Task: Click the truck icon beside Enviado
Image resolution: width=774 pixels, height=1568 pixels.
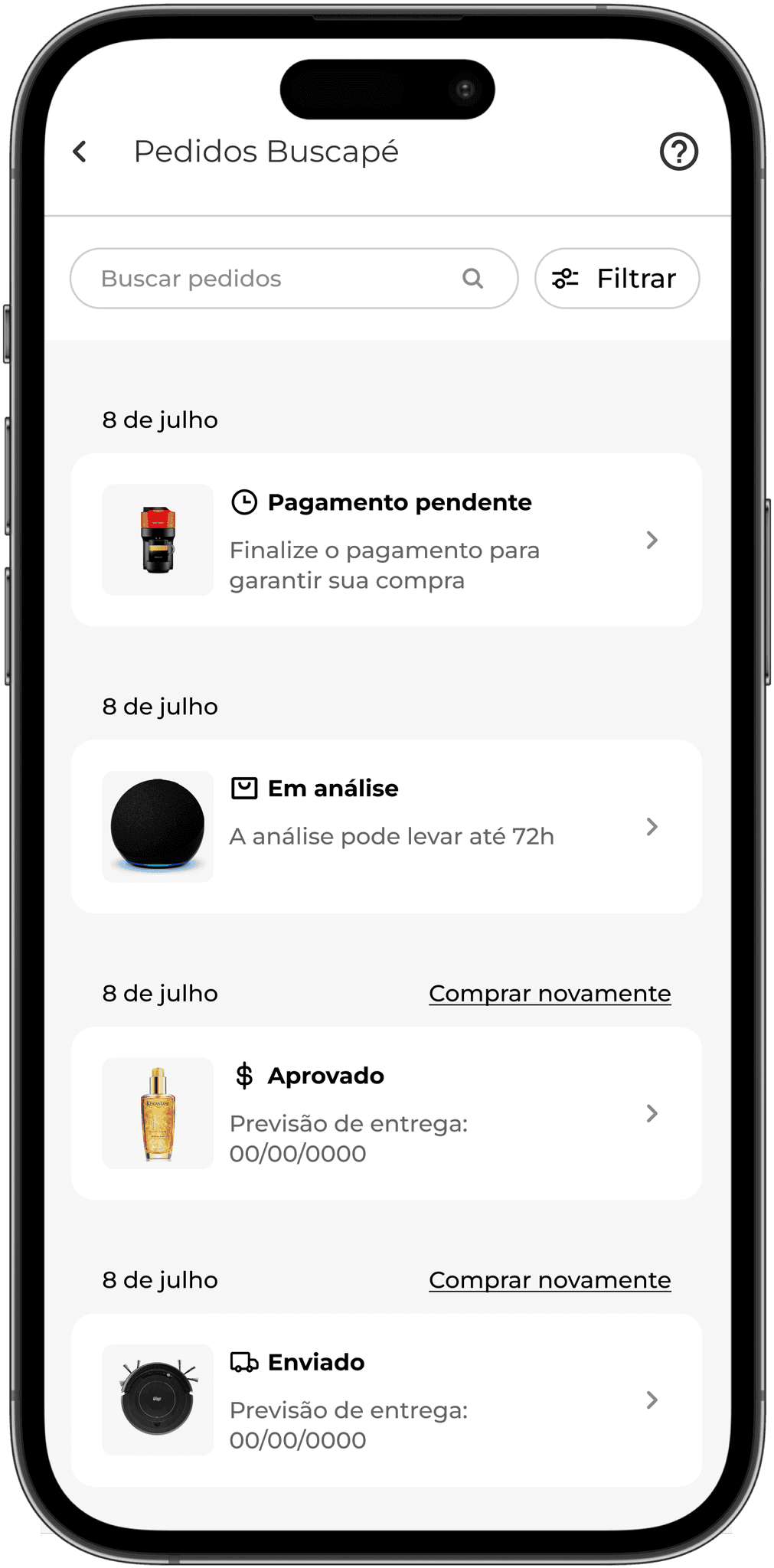Action: click(245, 1362)
